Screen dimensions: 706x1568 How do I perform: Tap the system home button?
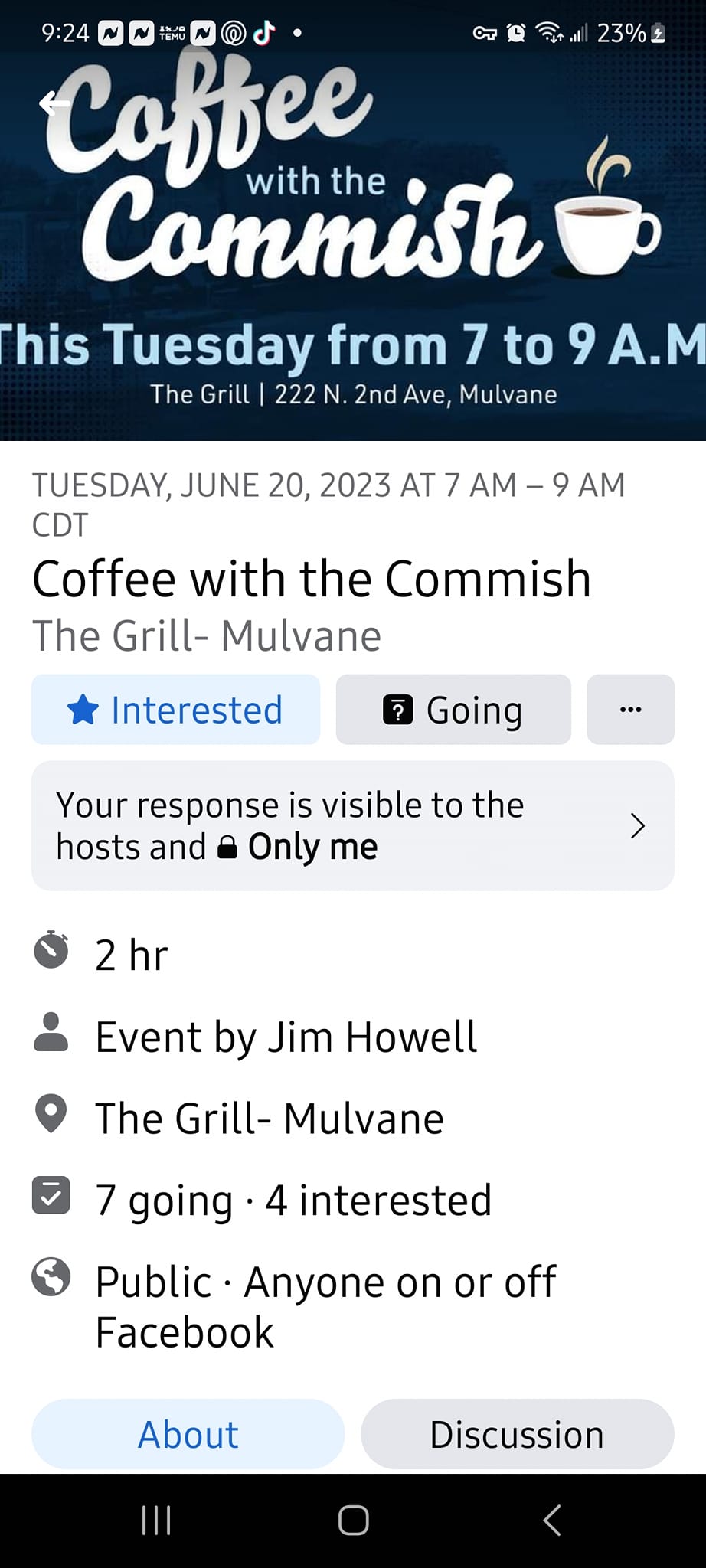click(x=353, y=1521)
